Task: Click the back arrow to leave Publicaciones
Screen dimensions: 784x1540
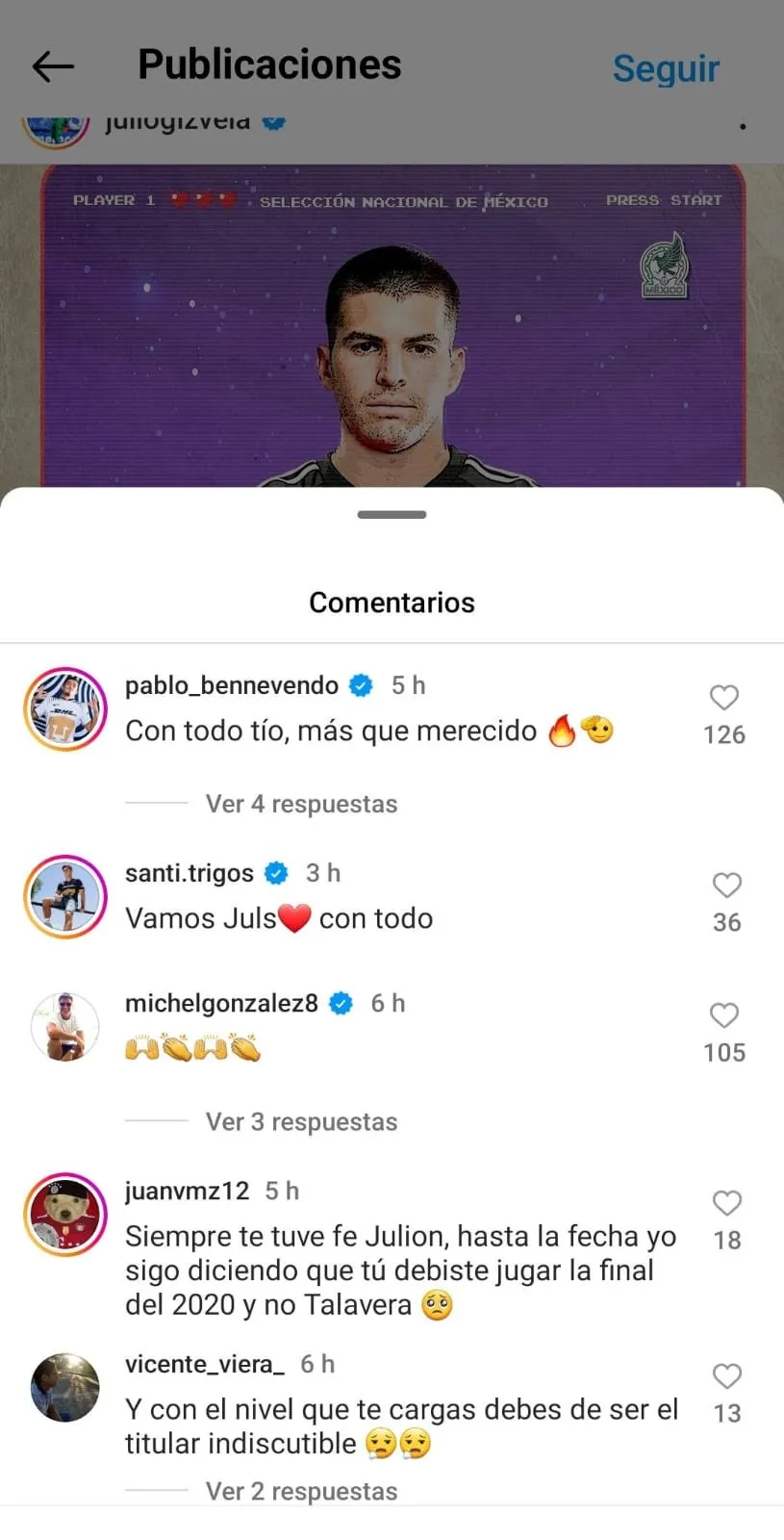Action: coord(53,65)
